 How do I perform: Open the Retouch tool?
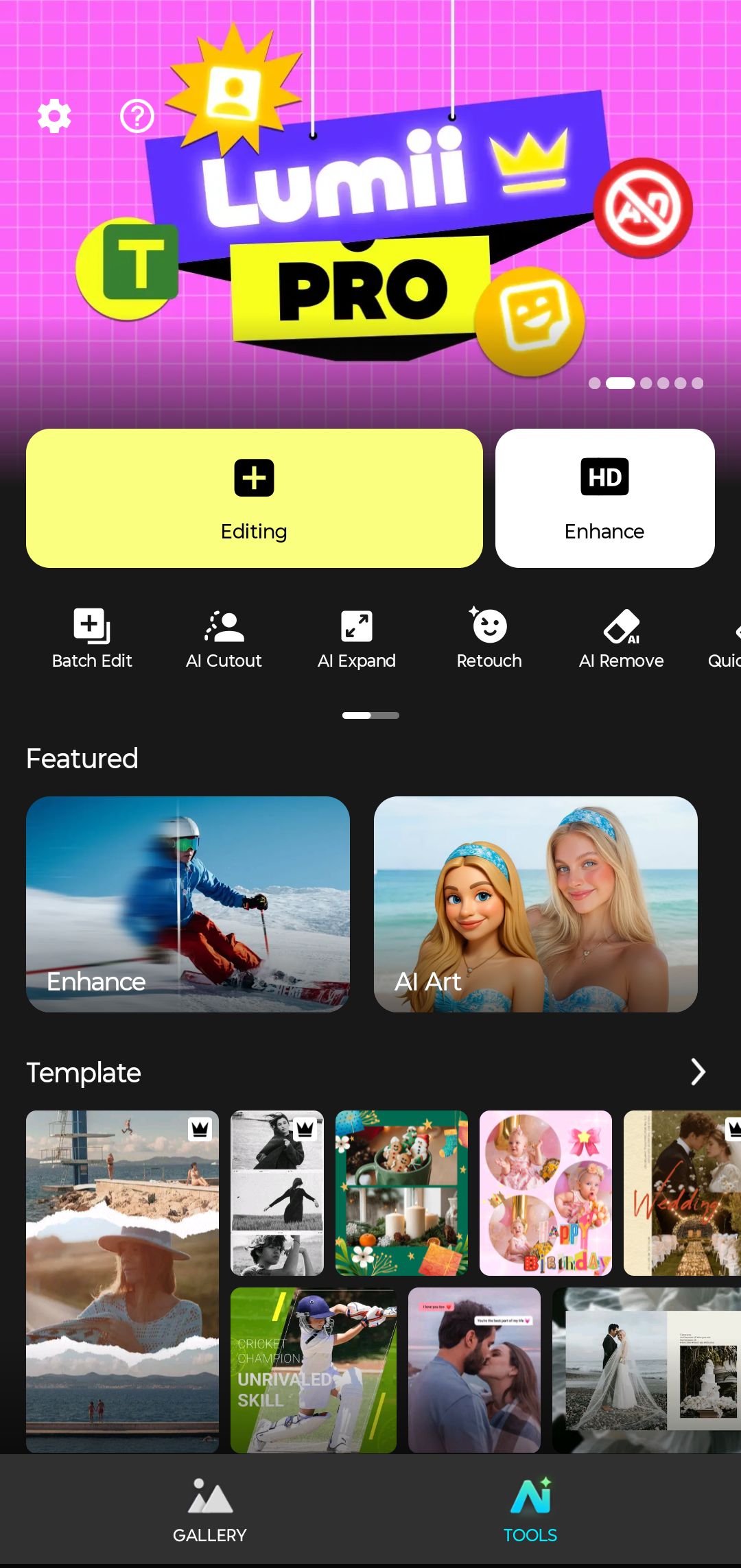(x=489, y=639)
